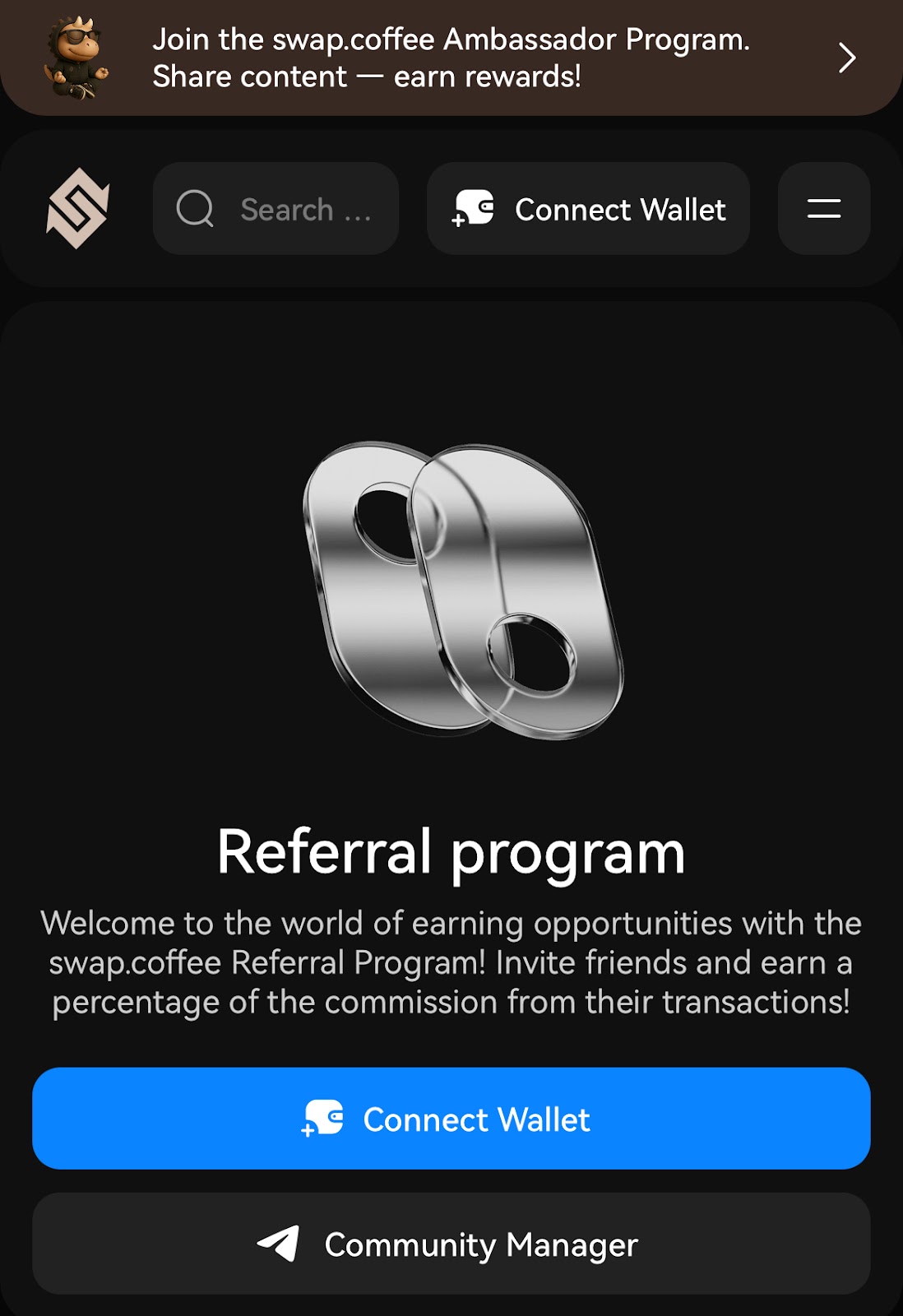Screen dimensions: 903x1316
Task: Focus the Search field
Action: click(x=276, y=209)
